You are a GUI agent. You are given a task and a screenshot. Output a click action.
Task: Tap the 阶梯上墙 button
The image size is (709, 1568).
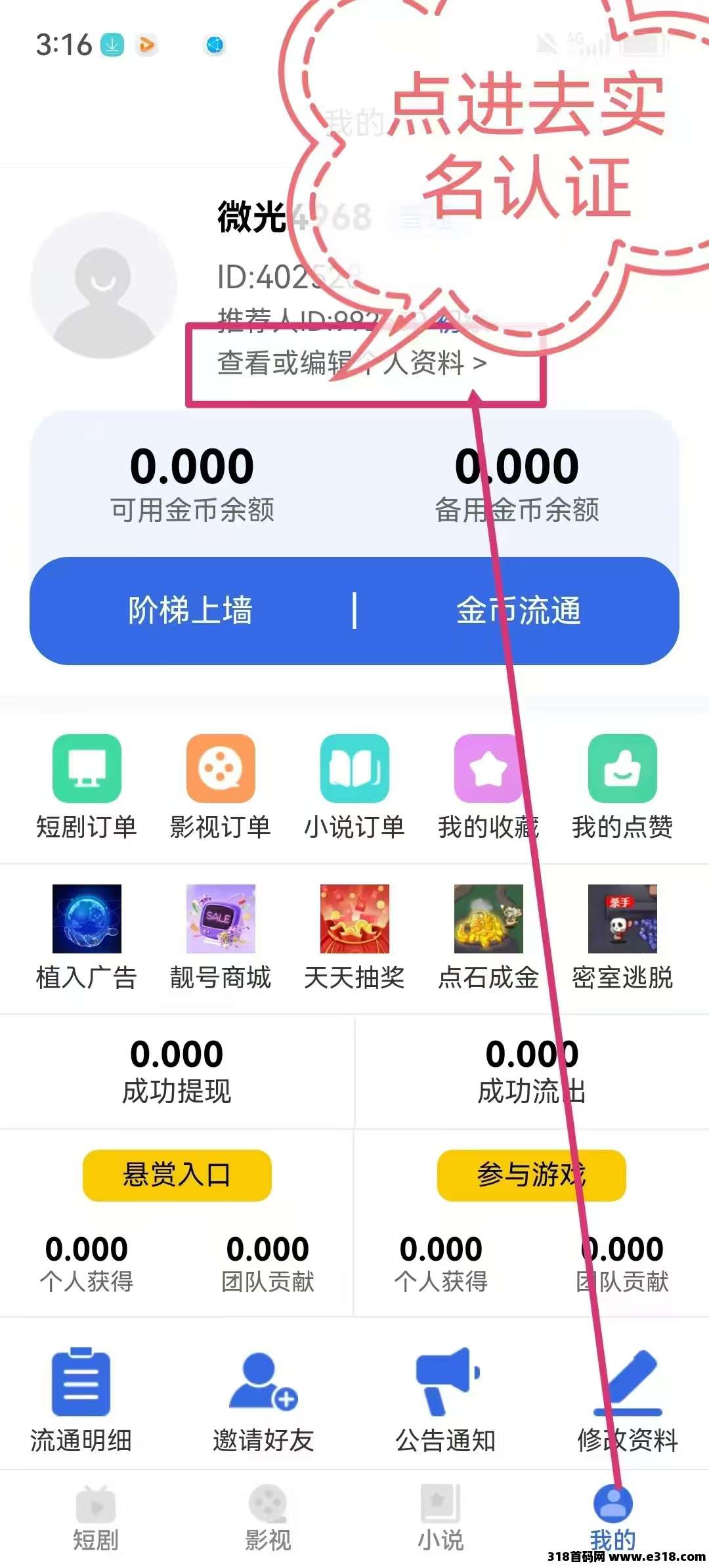190,611
